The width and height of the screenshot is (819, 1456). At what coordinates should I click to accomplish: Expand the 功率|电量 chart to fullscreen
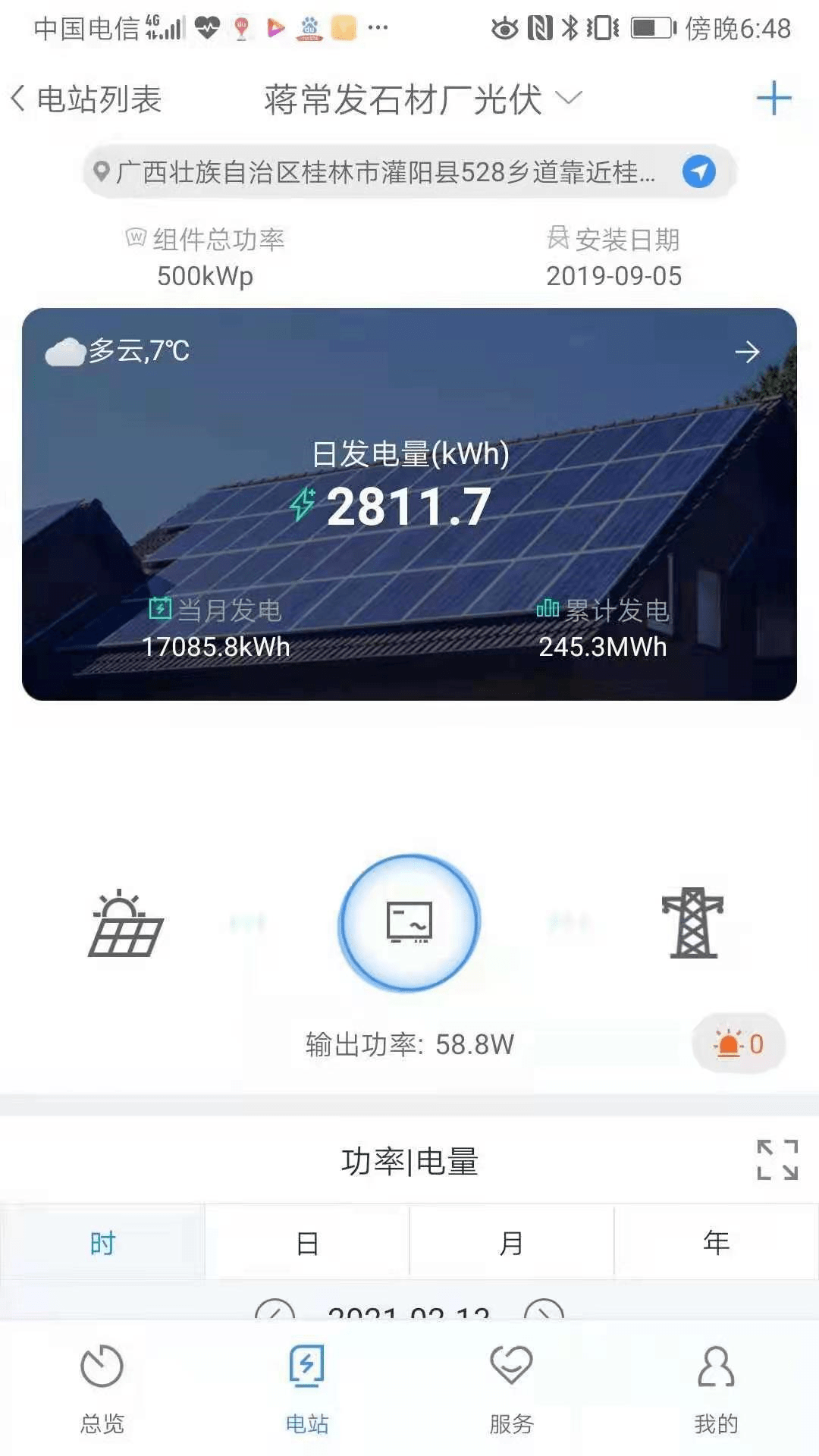point(777,1159)
